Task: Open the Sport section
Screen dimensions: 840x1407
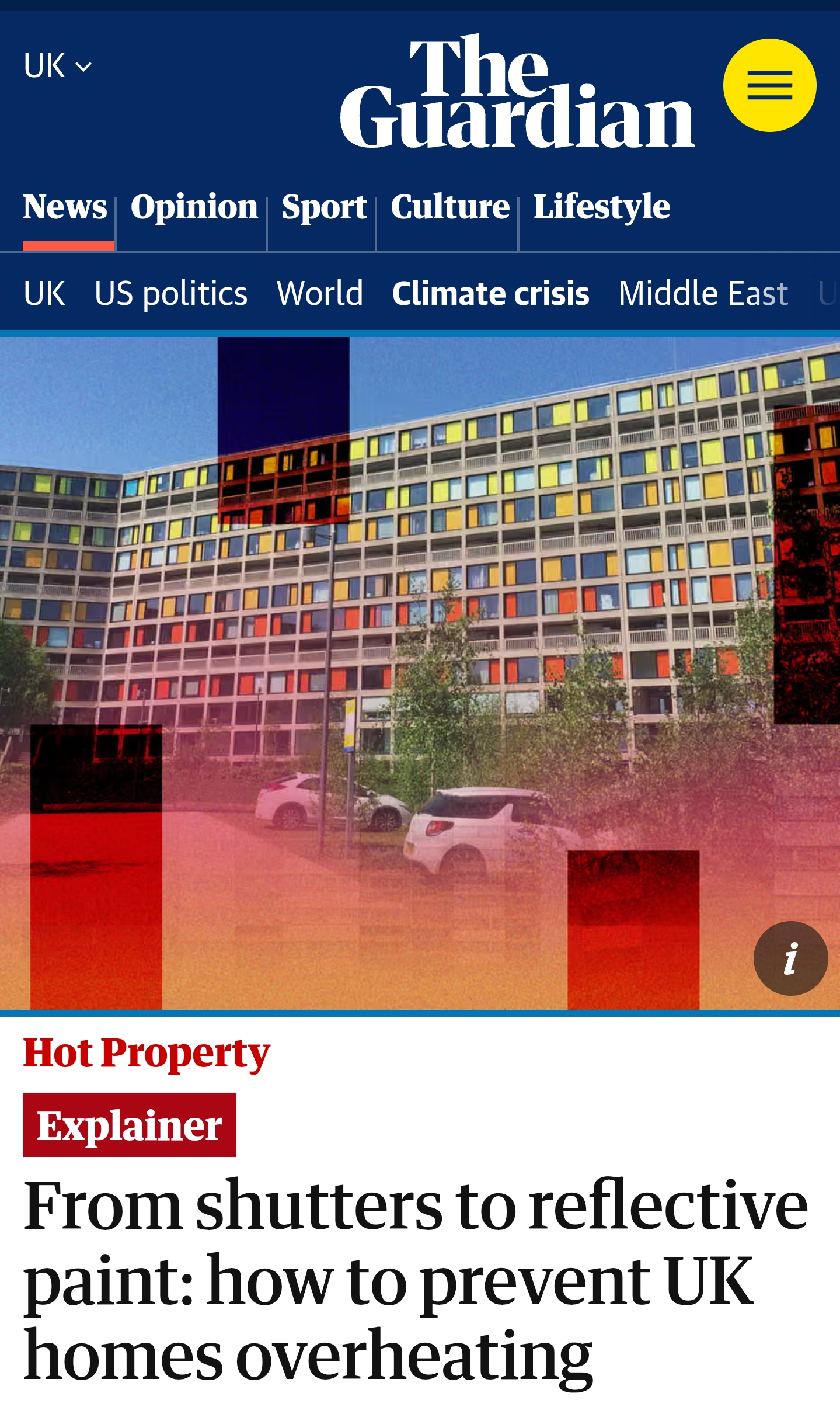Action: click(324, 207)
